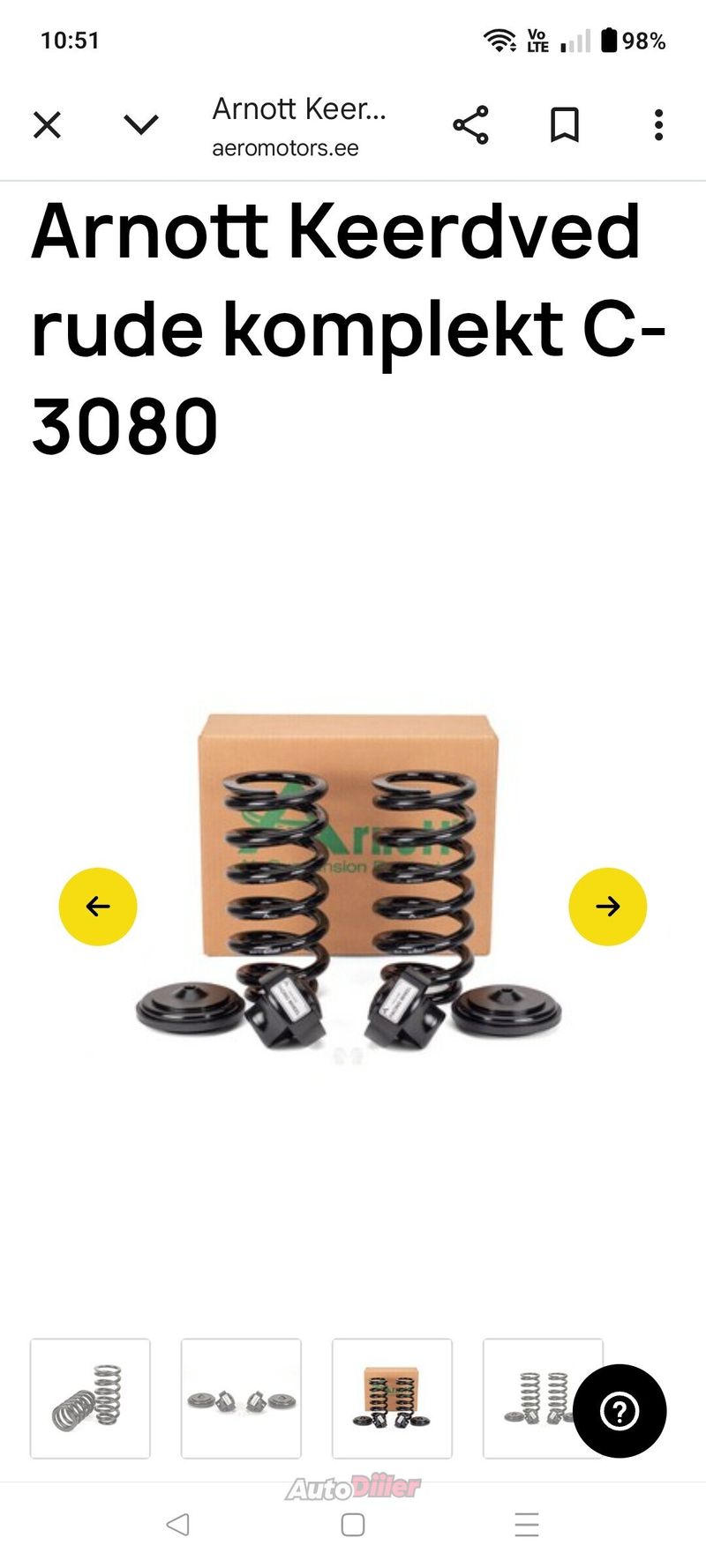
Task: Go back with system navigation
Action: coord(177,1524)
